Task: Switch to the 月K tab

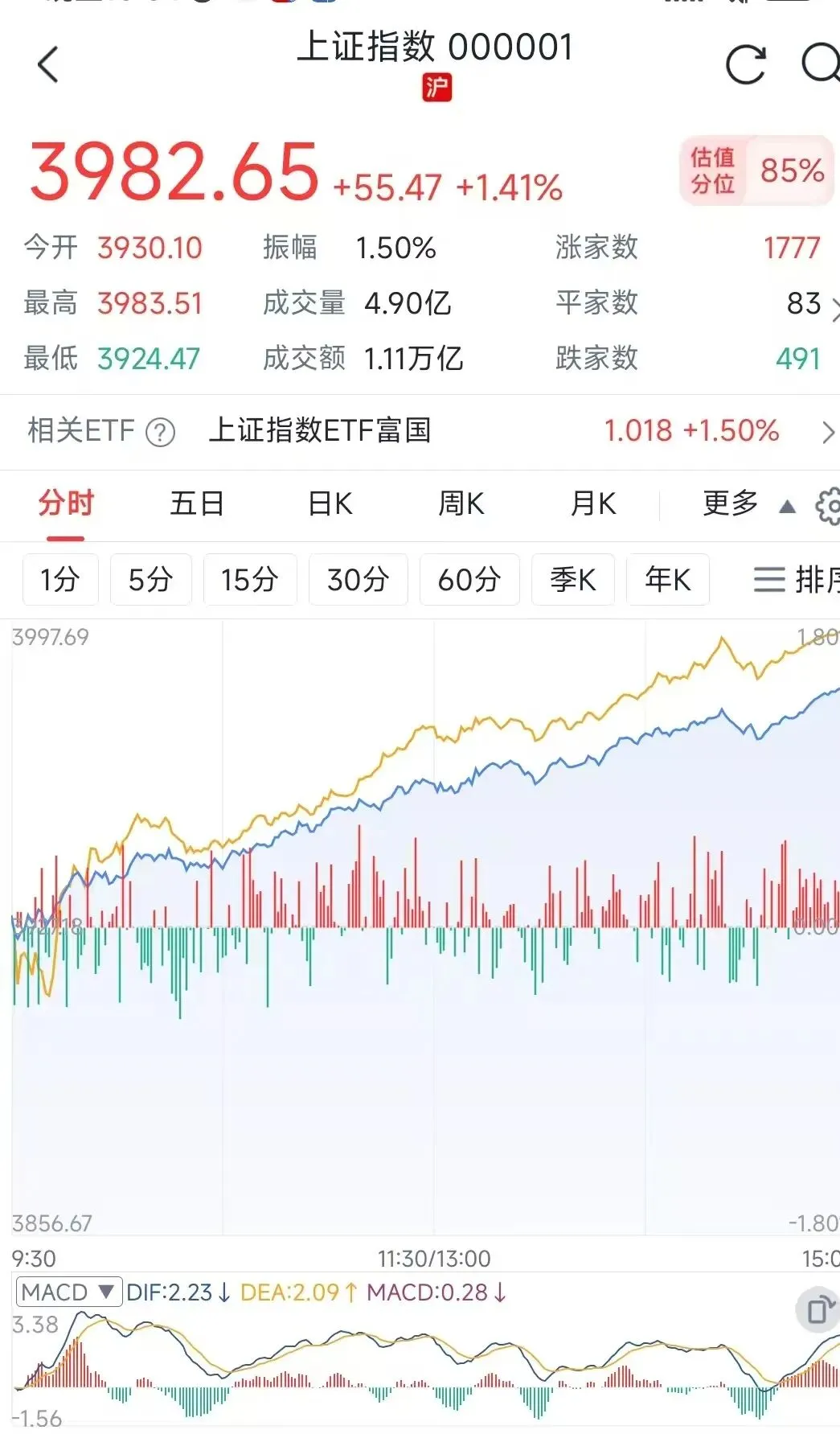Action: [593, 504]
